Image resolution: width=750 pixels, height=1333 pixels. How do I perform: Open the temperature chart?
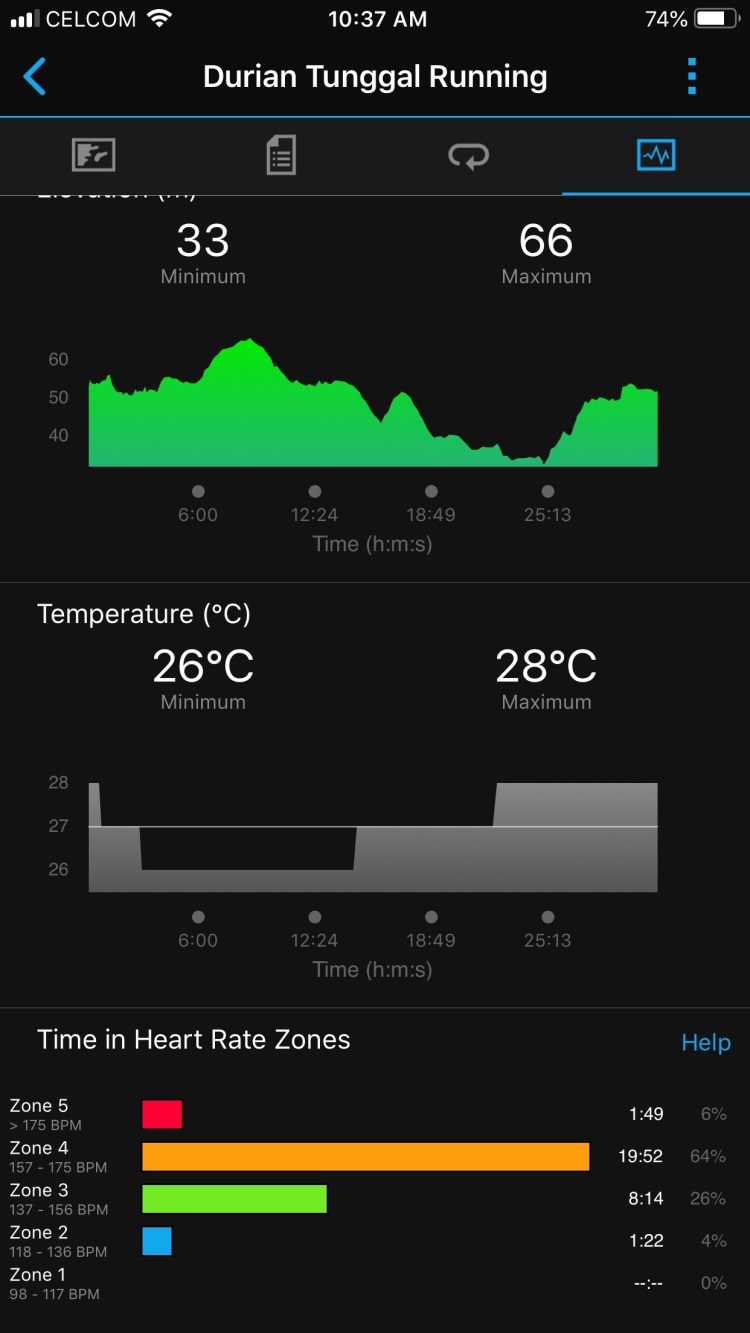[373, 837]
